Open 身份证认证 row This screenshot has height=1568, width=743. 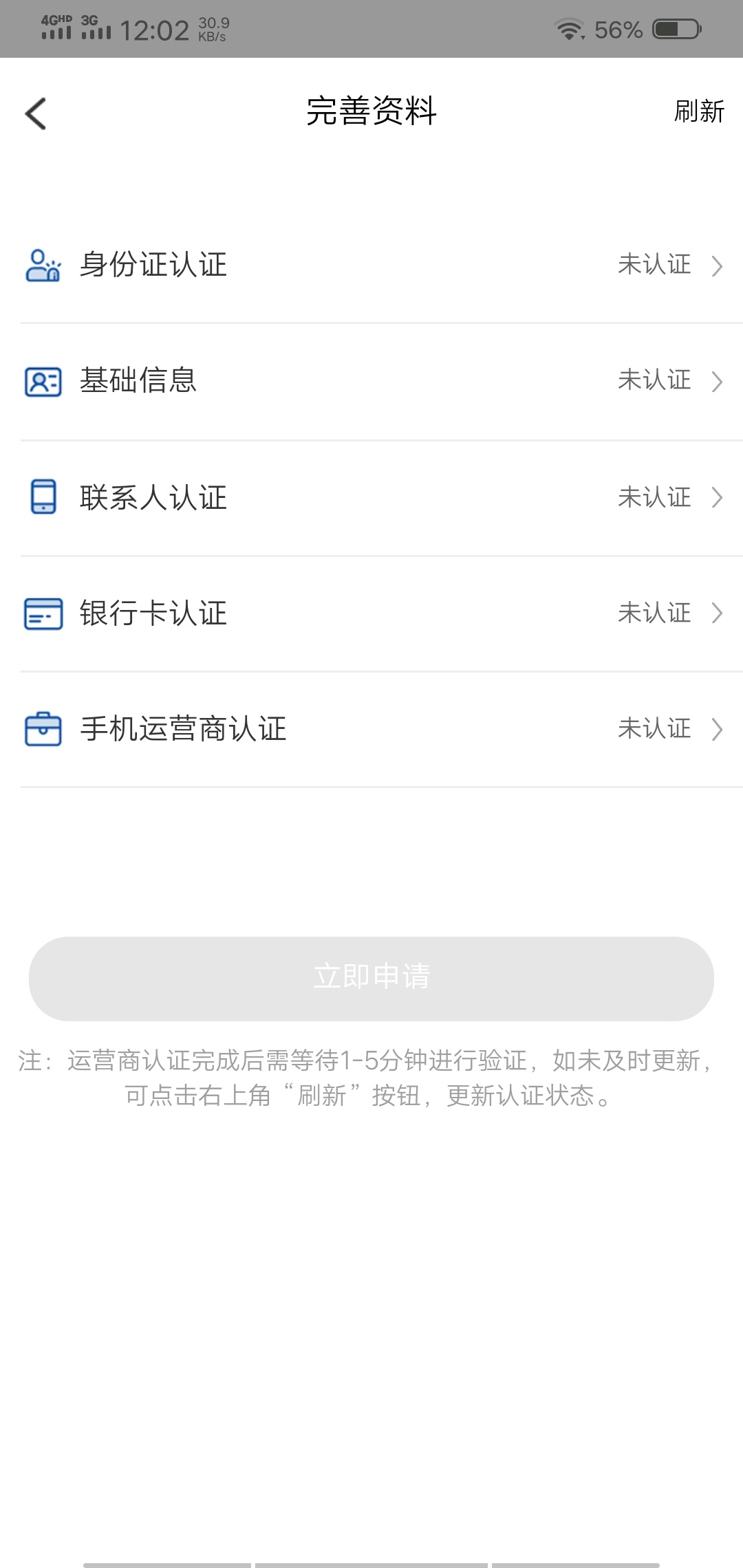coord(371,265)
